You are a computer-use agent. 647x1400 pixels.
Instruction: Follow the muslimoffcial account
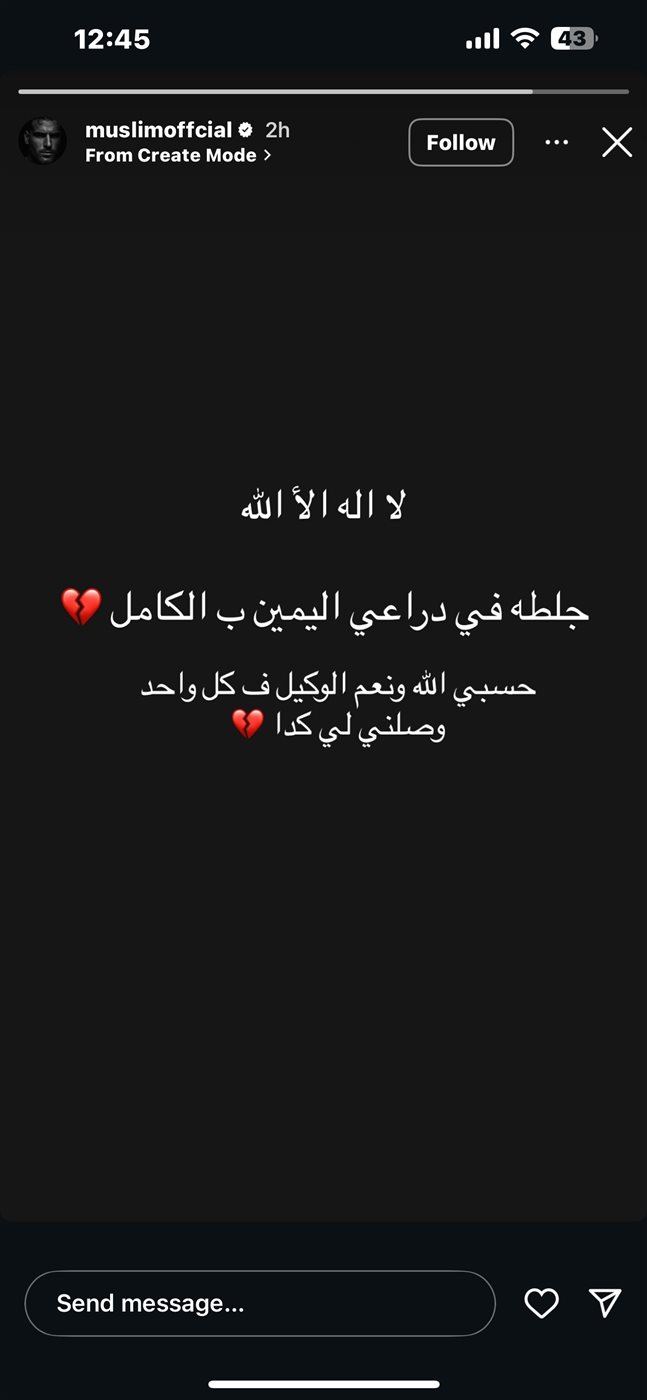(460, 143)
